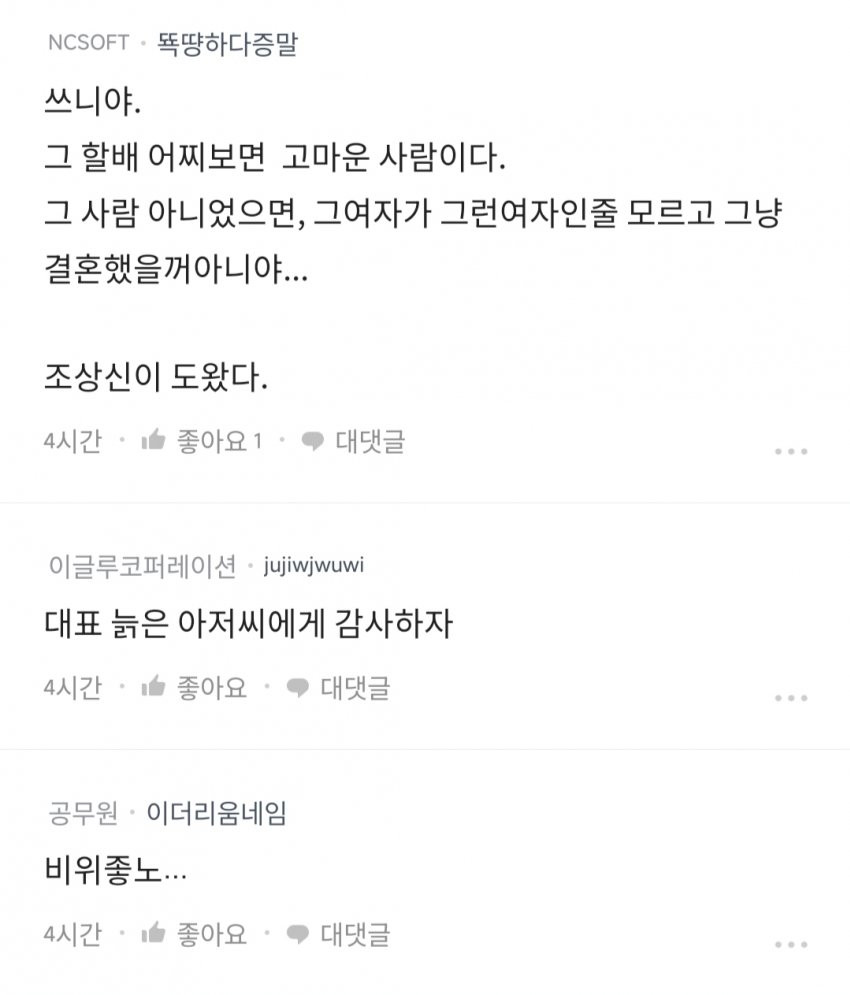This screenshot has width=850, height=995.
Task: Like the comment by 똑땅하다증말
Action: pos(201,441)
